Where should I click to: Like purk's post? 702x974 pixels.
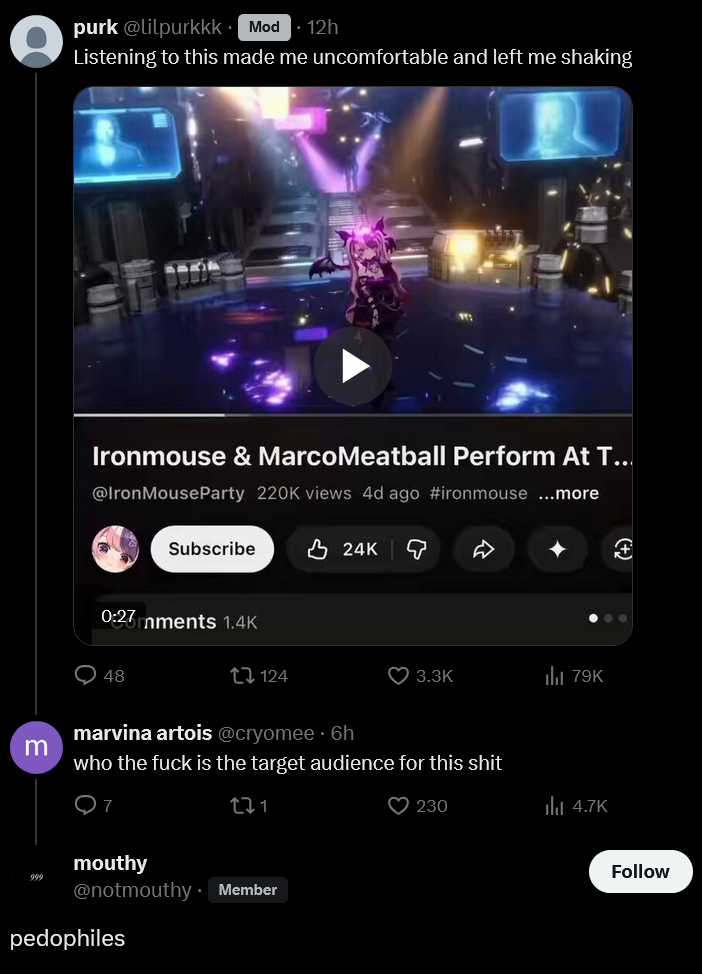click(x=399, y=676)
